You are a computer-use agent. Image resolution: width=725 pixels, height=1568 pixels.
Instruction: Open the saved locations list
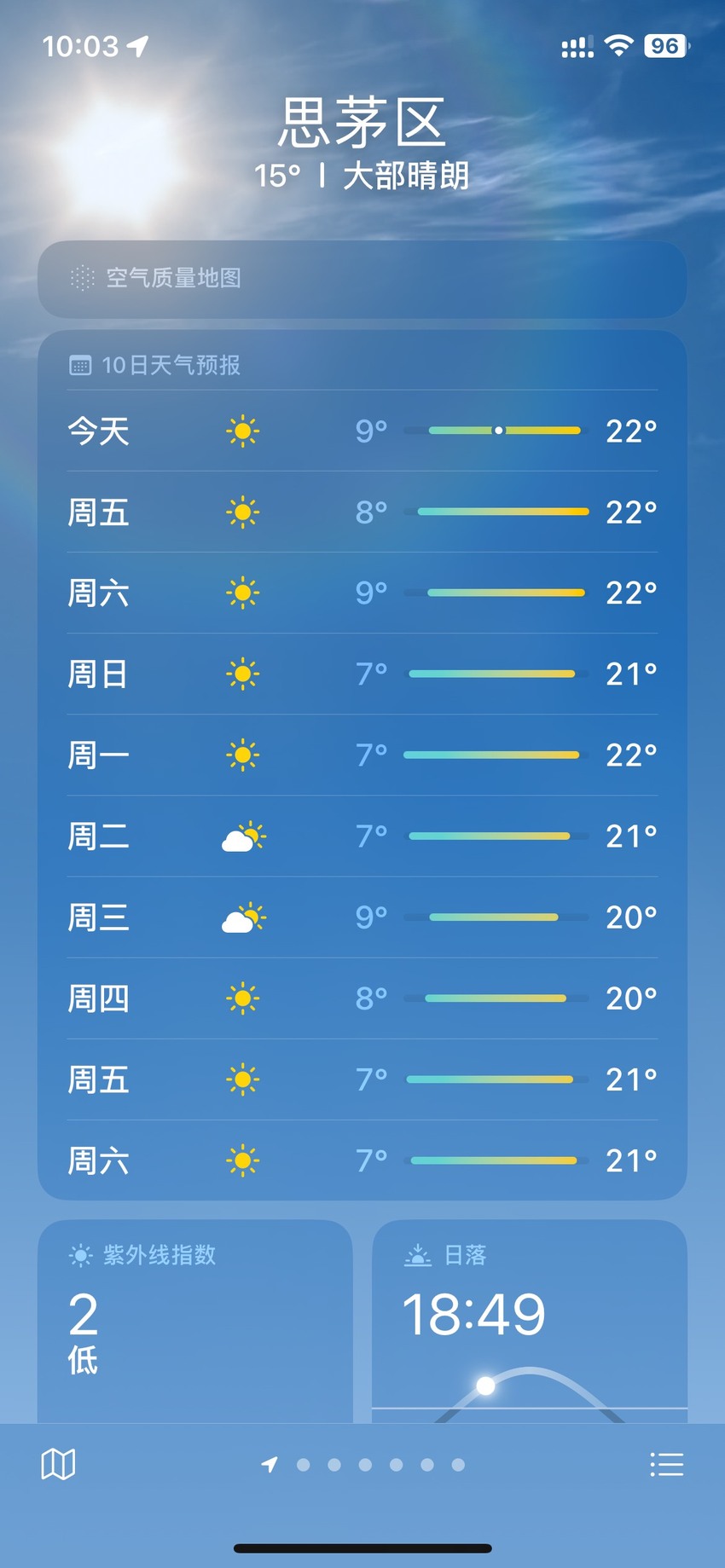666,1464
